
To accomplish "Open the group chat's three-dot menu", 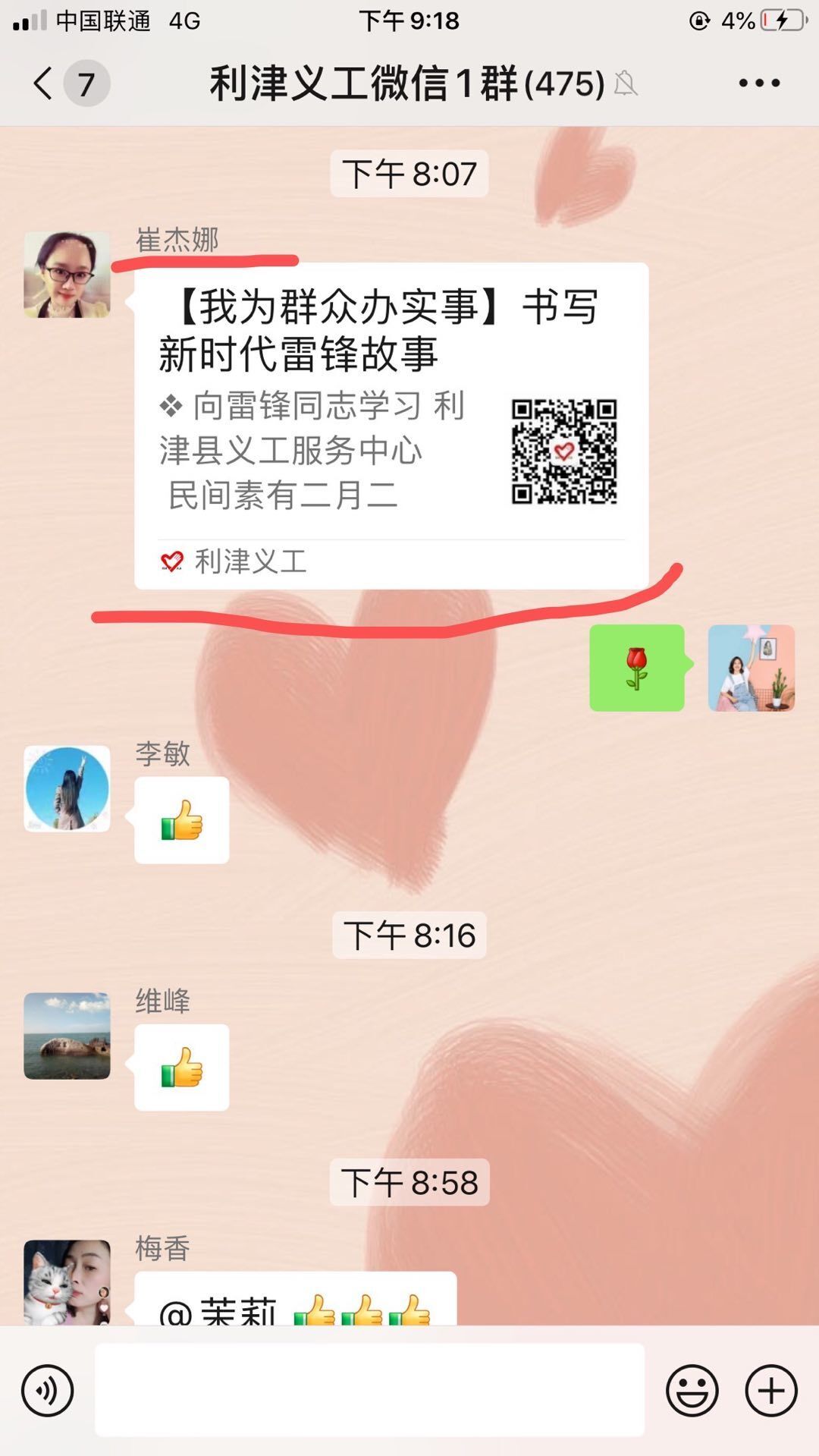I will coord(759,83).
